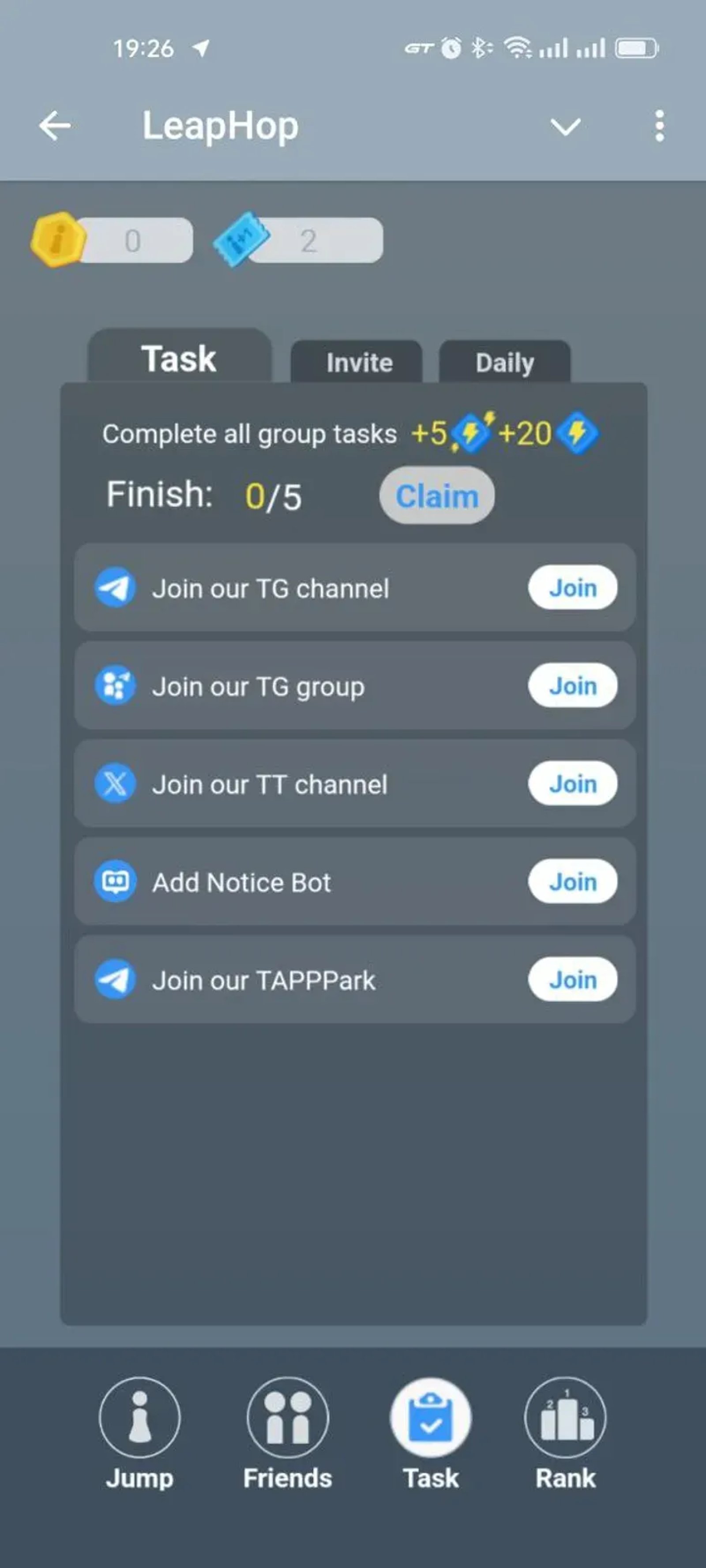Join the TG channel
Image resolution: width=706 pixels, height=1568 pixels.
(572, 587)
